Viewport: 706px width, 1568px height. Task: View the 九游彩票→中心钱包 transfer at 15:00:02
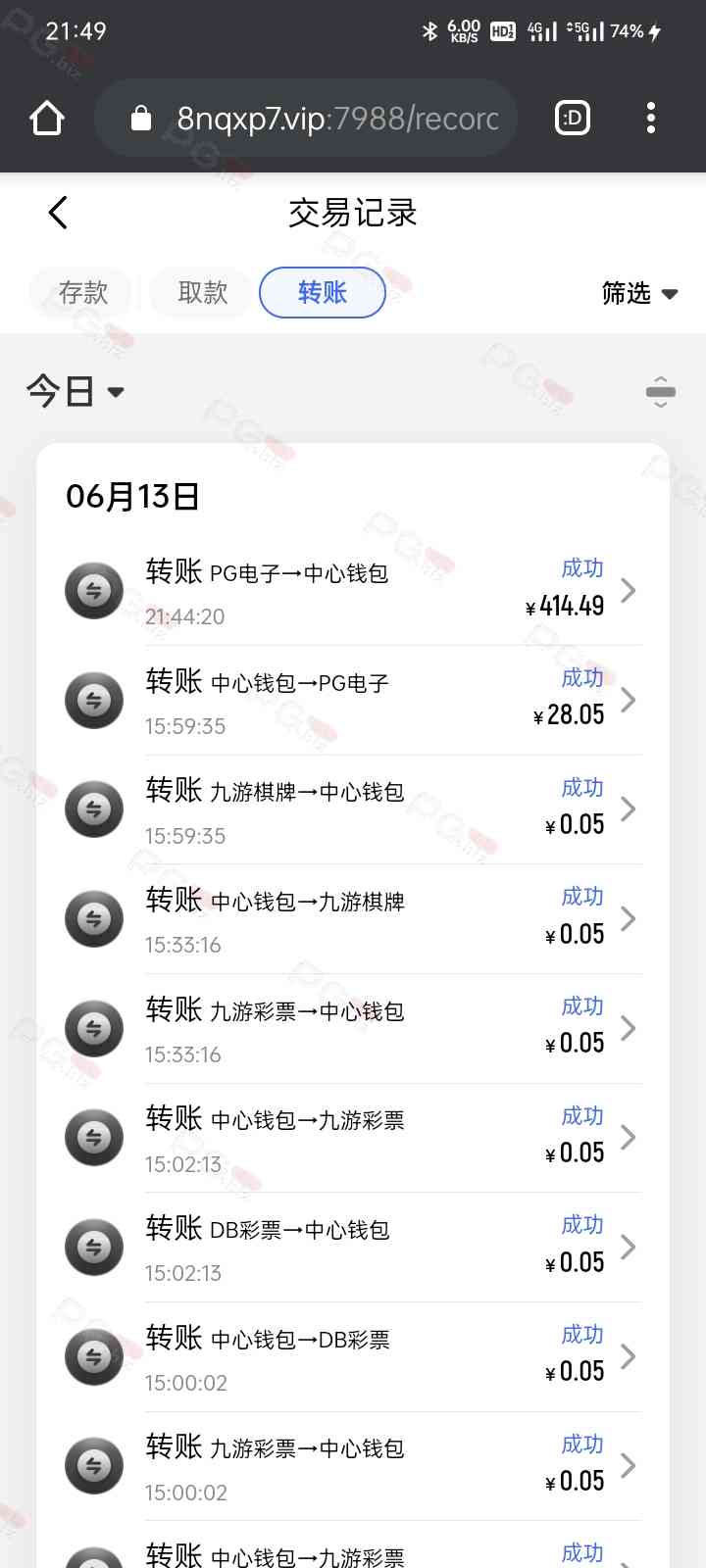(353, 1467)
